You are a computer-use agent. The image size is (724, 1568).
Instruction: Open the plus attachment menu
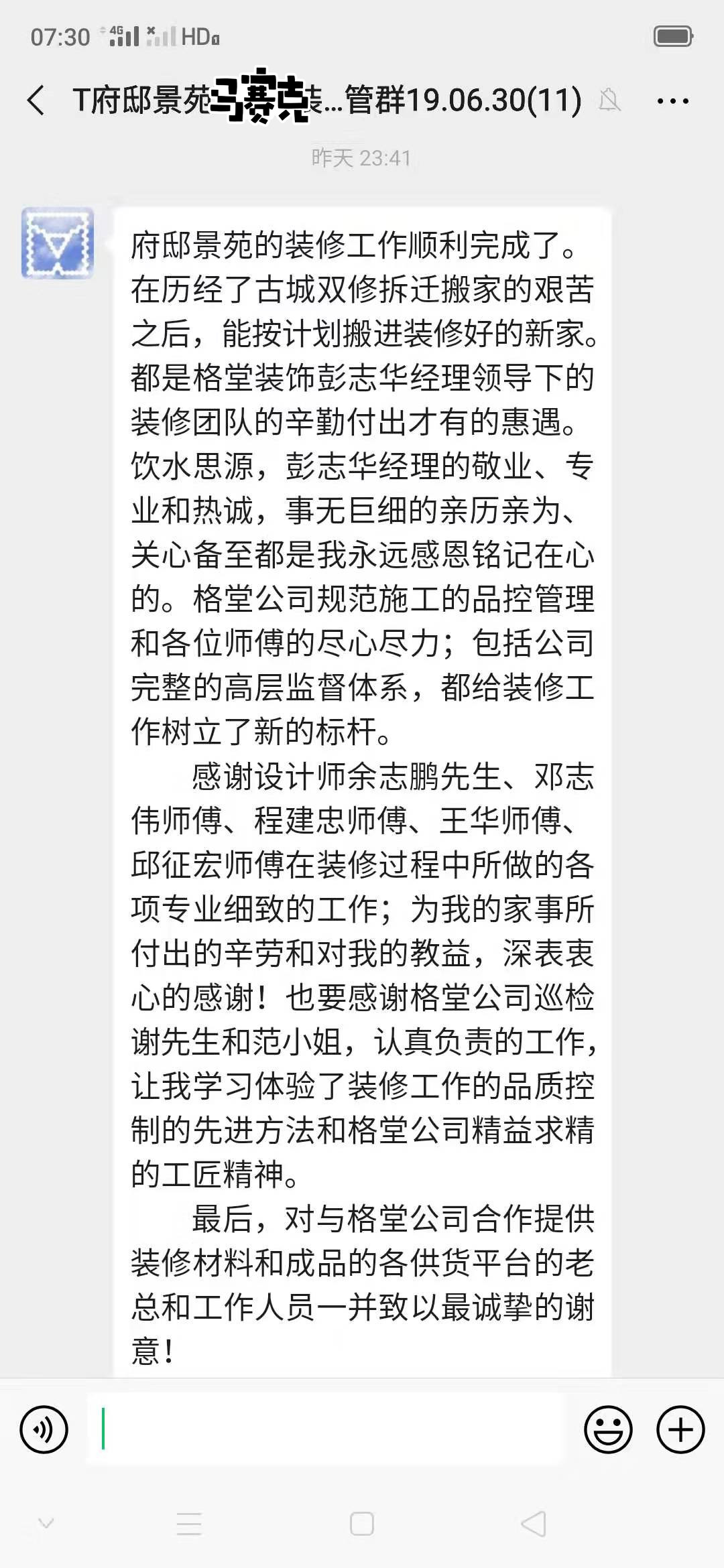click(680, 1429)
